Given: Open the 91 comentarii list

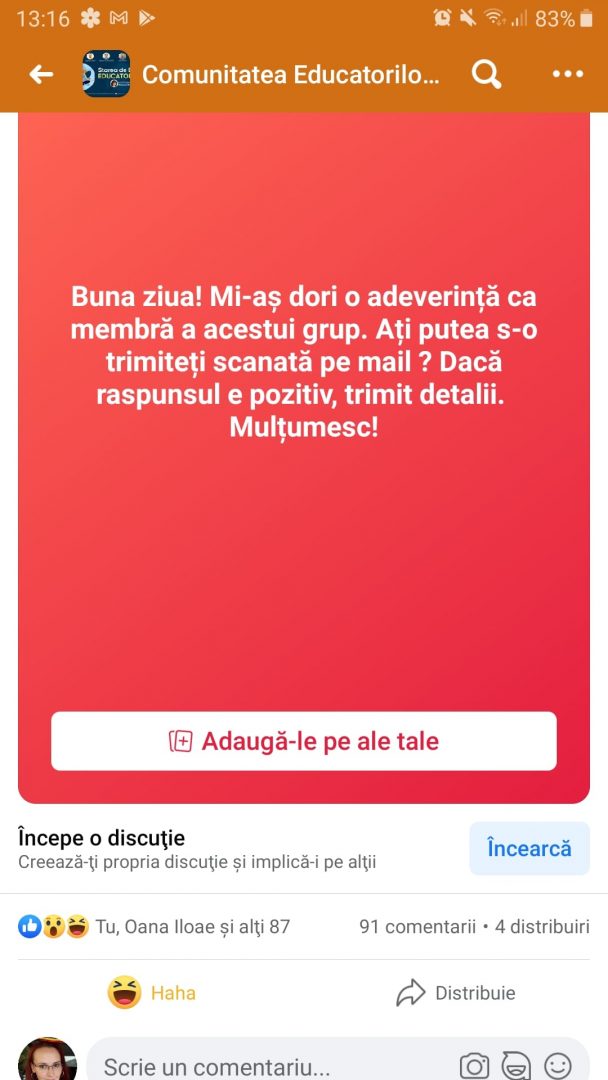Looking at the screenshot, I should [417, 927].
